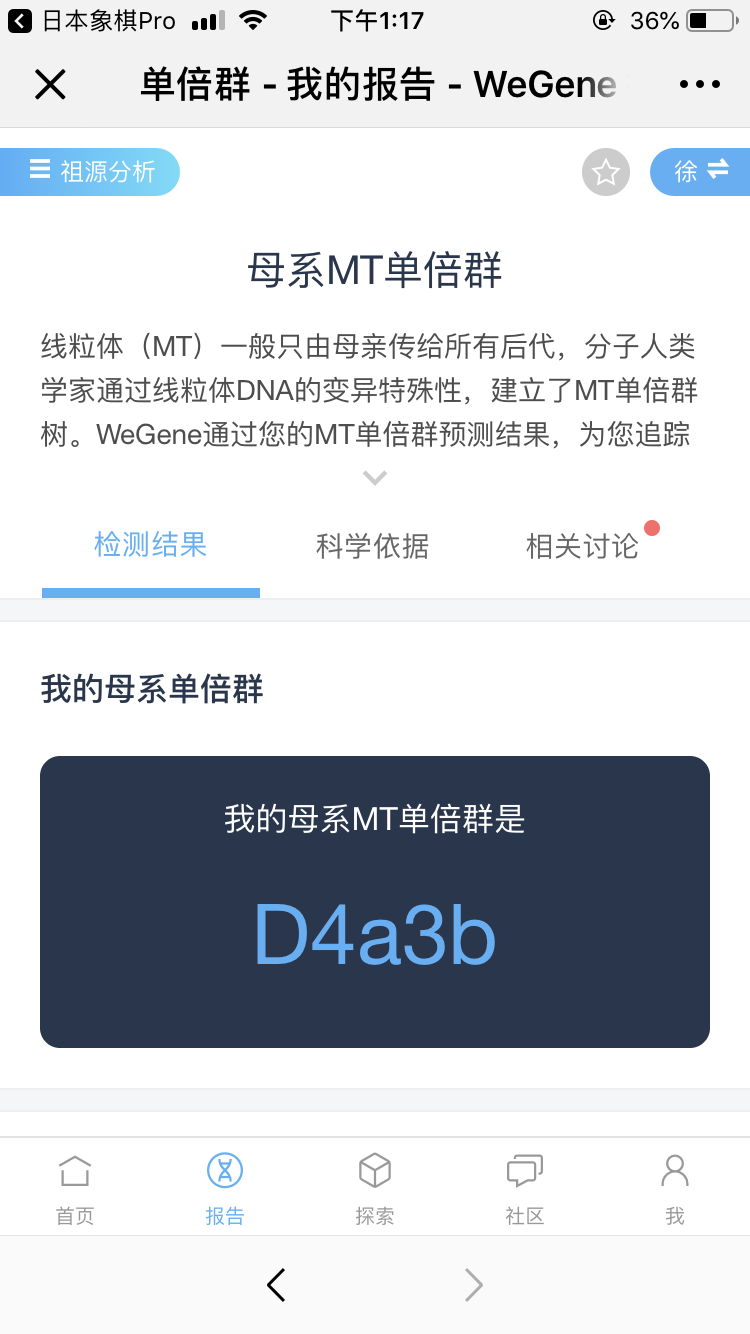
Task: Expand the description with the down chevron
Action: [x=375, y=478]
